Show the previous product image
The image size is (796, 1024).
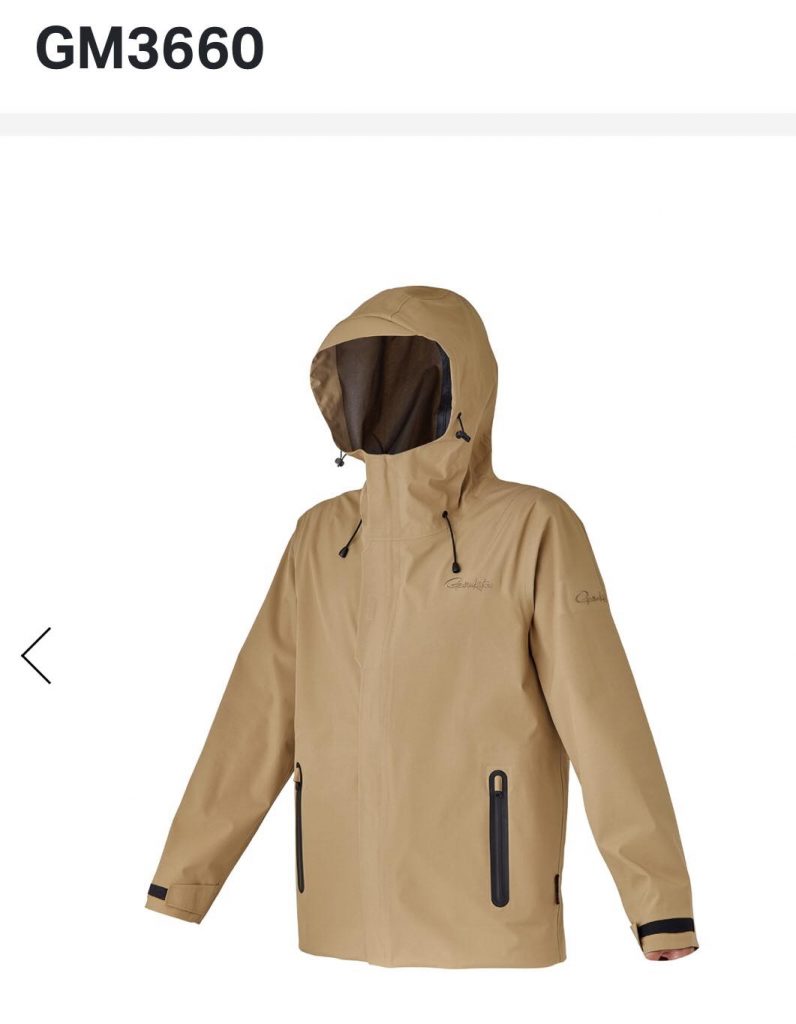click(36, 656)
